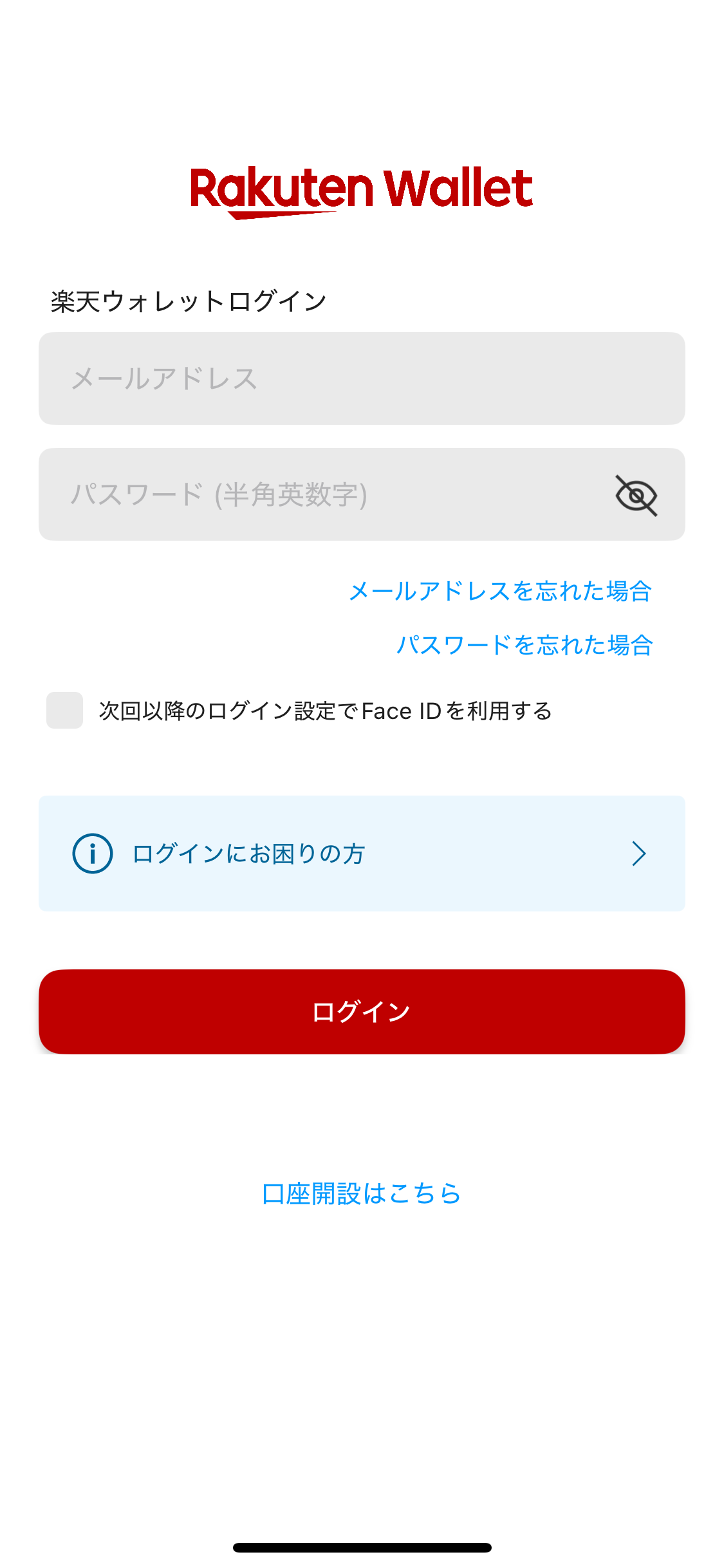The width and height of the screenshot is (724, 1568).
Task: Open パスワードを忘れた場合 link
Action: [524, 645]
